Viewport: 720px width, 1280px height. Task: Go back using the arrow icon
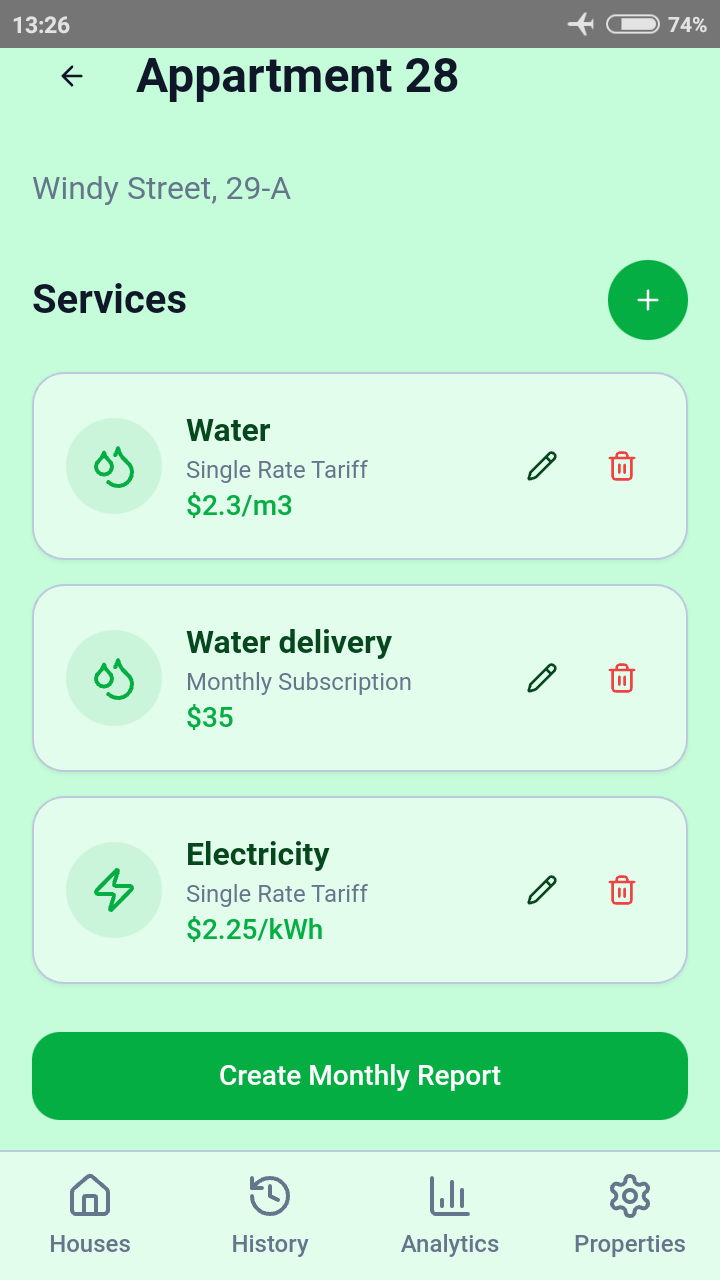coord(72,76)
